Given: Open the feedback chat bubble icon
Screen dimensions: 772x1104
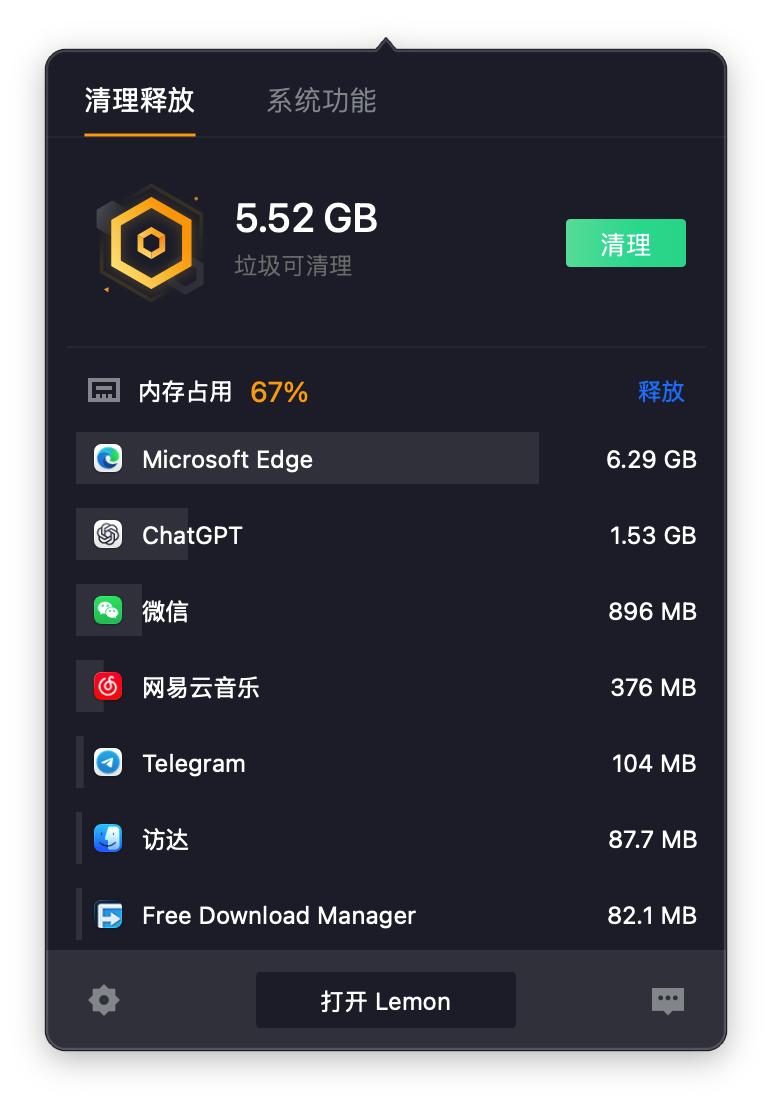Looking at the screenshot, I should [x=668, y=1000].
